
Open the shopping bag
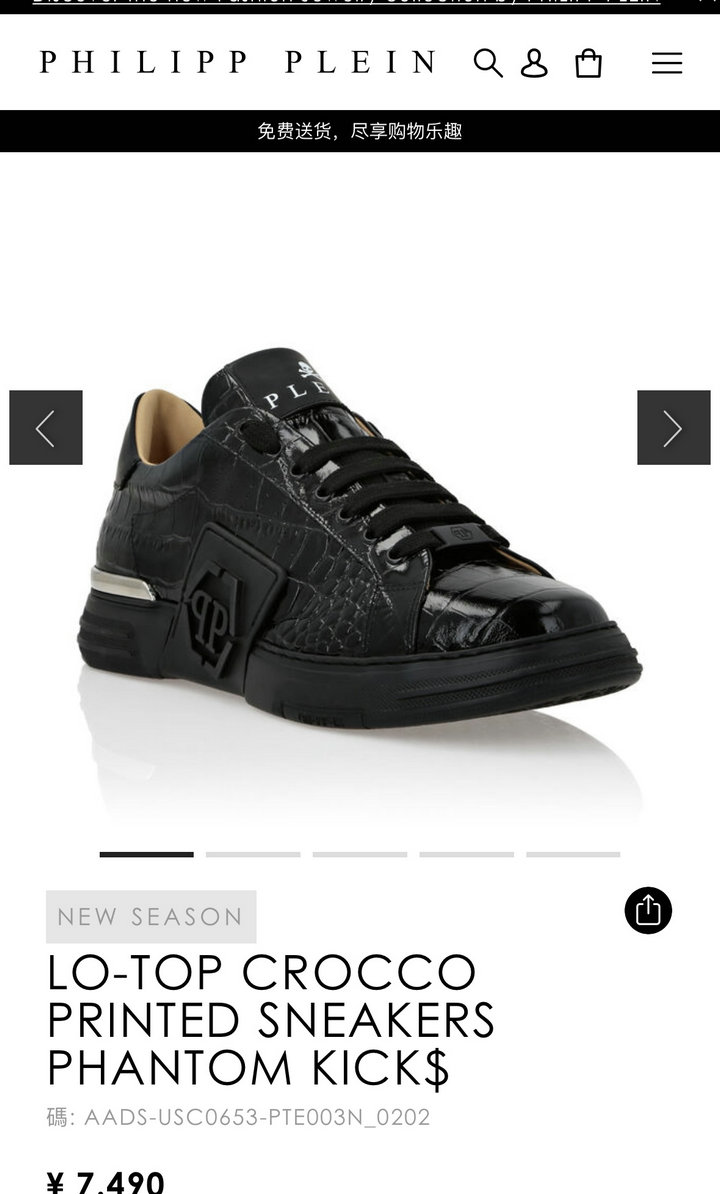(x=588, y=62)
